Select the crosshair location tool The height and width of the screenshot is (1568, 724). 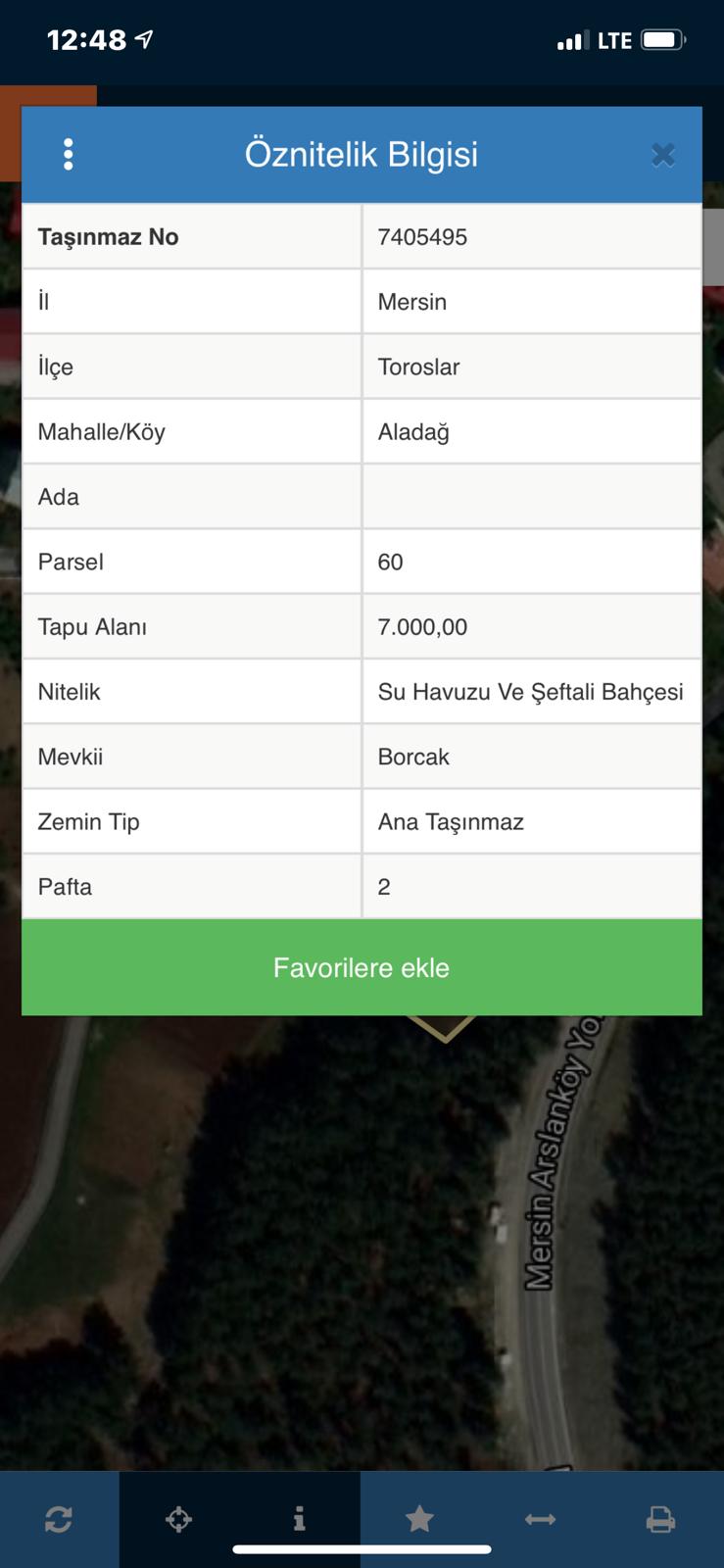(179, 1520)
